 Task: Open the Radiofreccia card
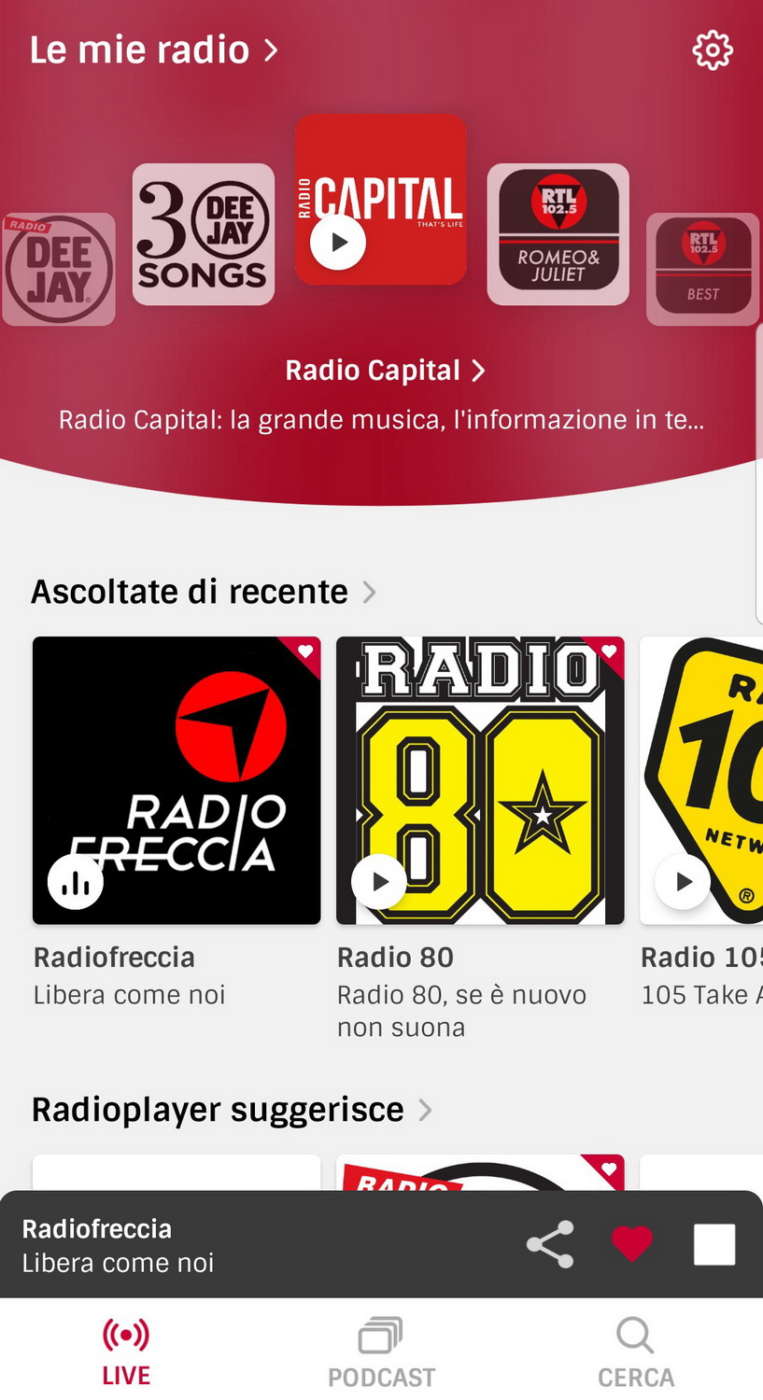coord(176,780)
